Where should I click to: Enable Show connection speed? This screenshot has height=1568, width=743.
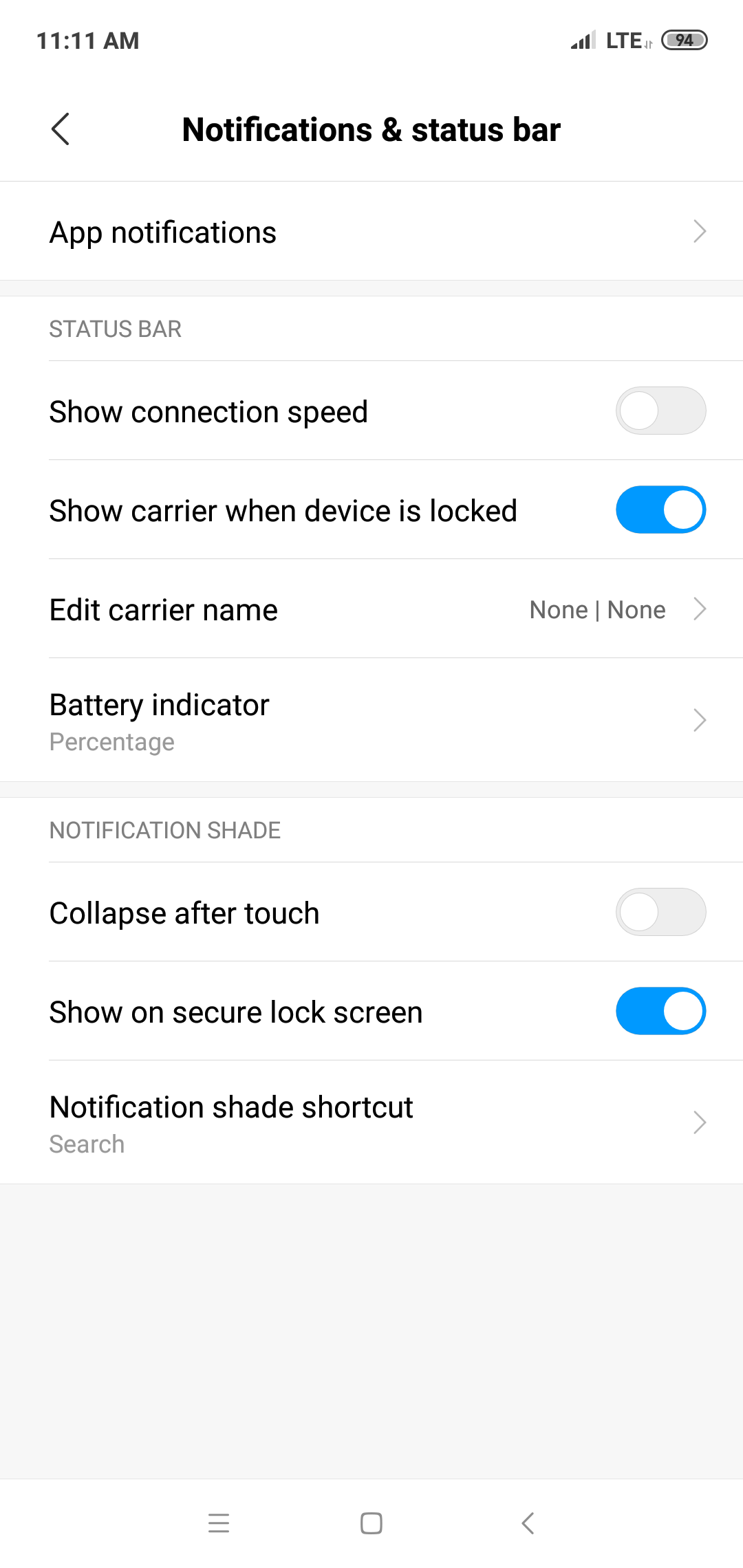tap(660, 411)
